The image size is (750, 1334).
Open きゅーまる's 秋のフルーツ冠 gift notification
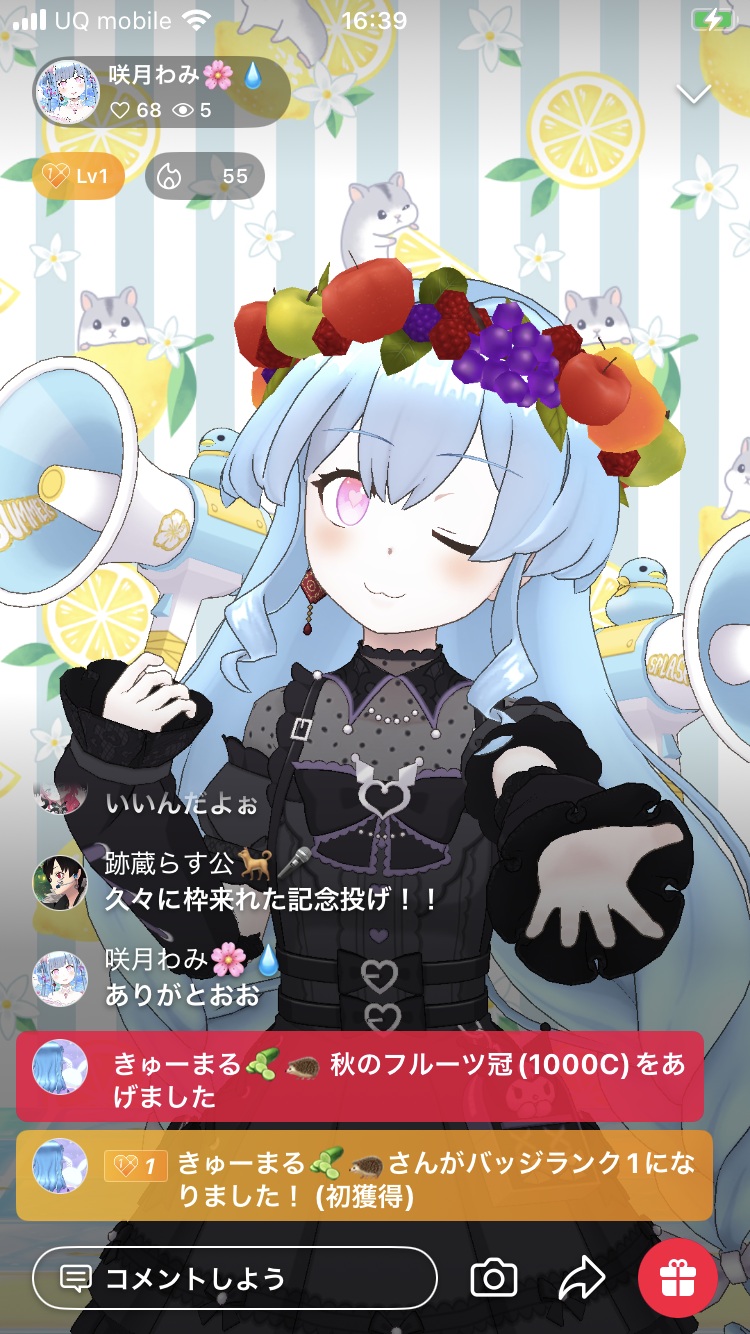(x=360, y=1077)
